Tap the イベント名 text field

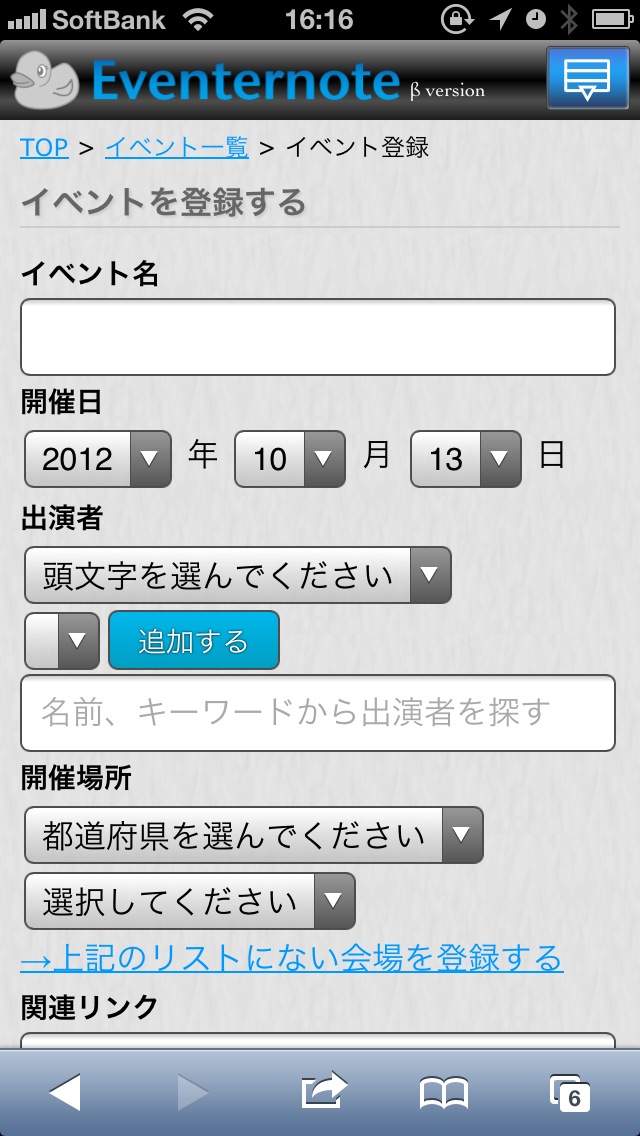[x=317, y=337]
